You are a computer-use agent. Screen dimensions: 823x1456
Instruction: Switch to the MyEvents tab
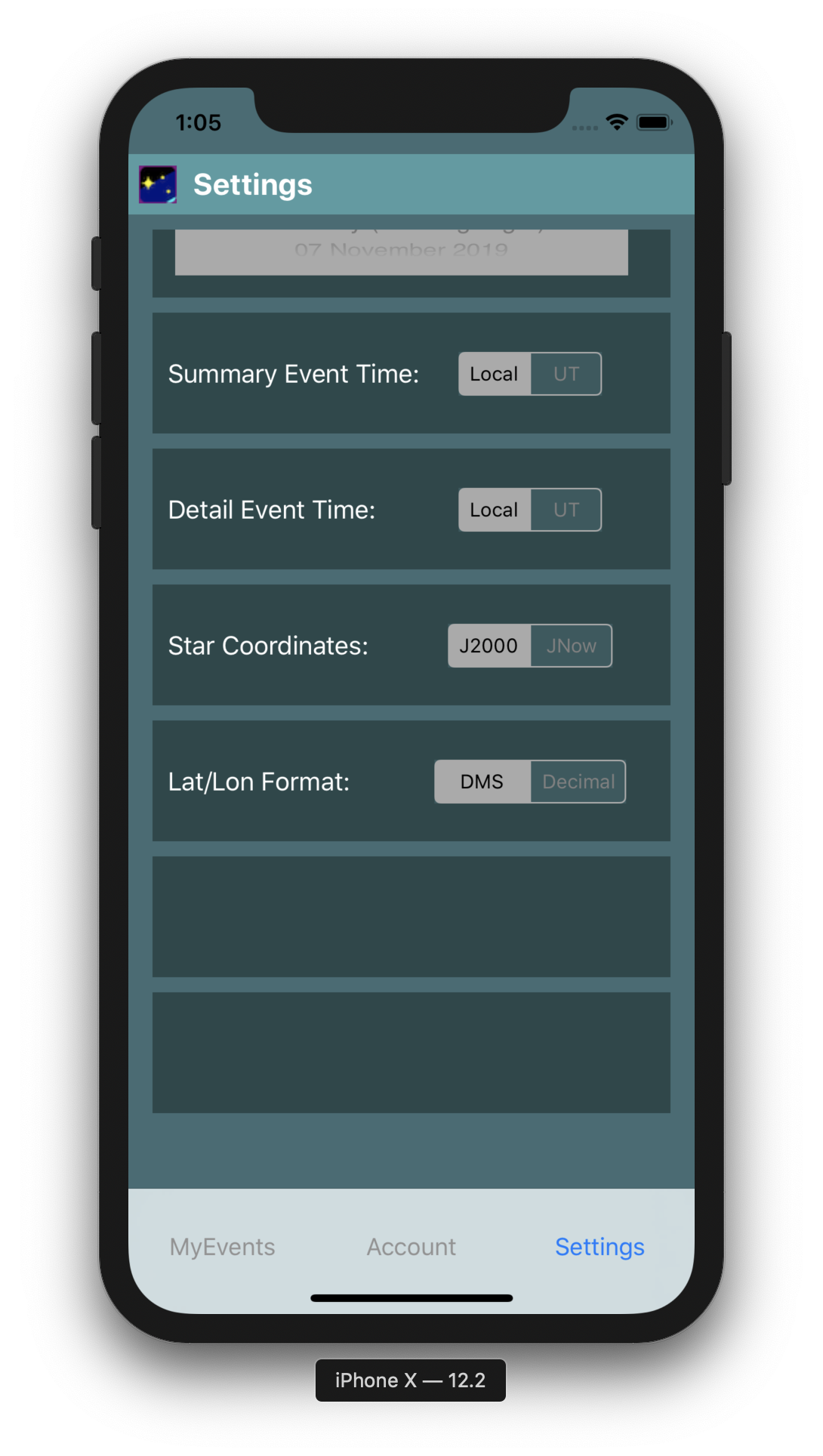coord(223,1247)
